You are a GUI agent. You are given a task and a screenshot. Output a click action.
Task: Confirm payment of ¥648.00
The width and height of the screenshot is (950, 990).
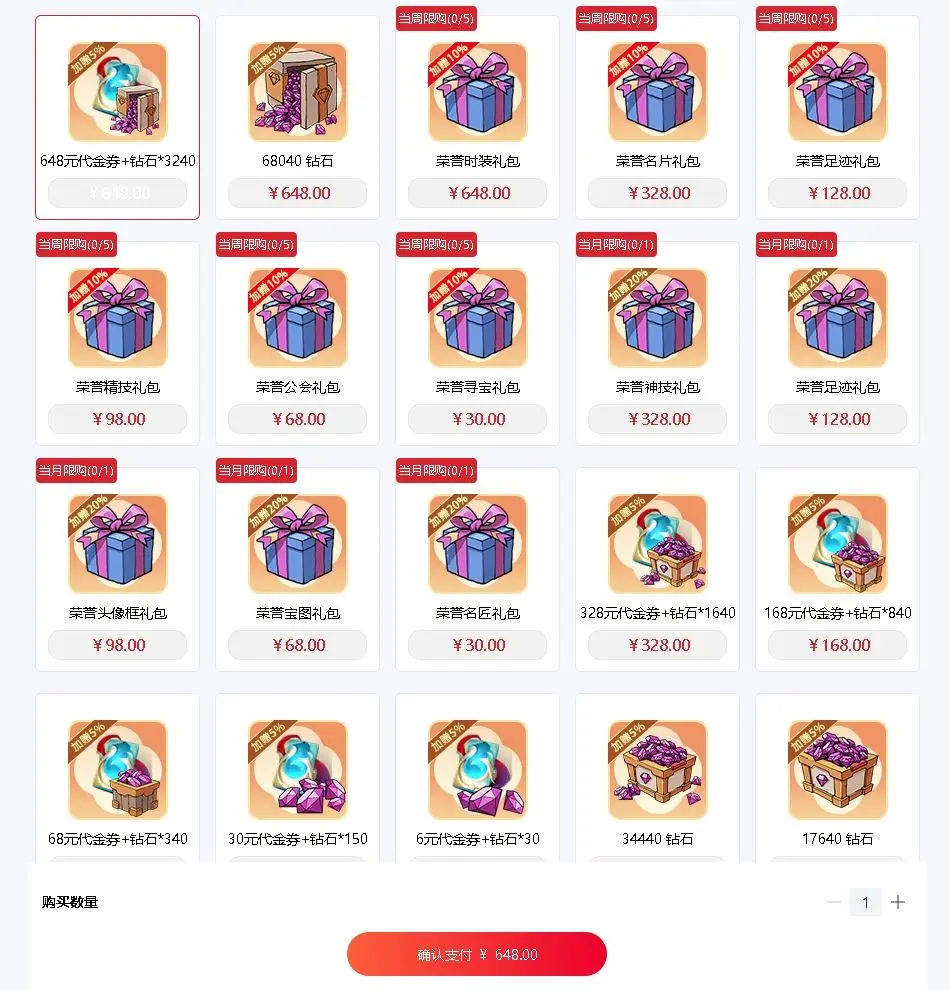coord(477,954)
